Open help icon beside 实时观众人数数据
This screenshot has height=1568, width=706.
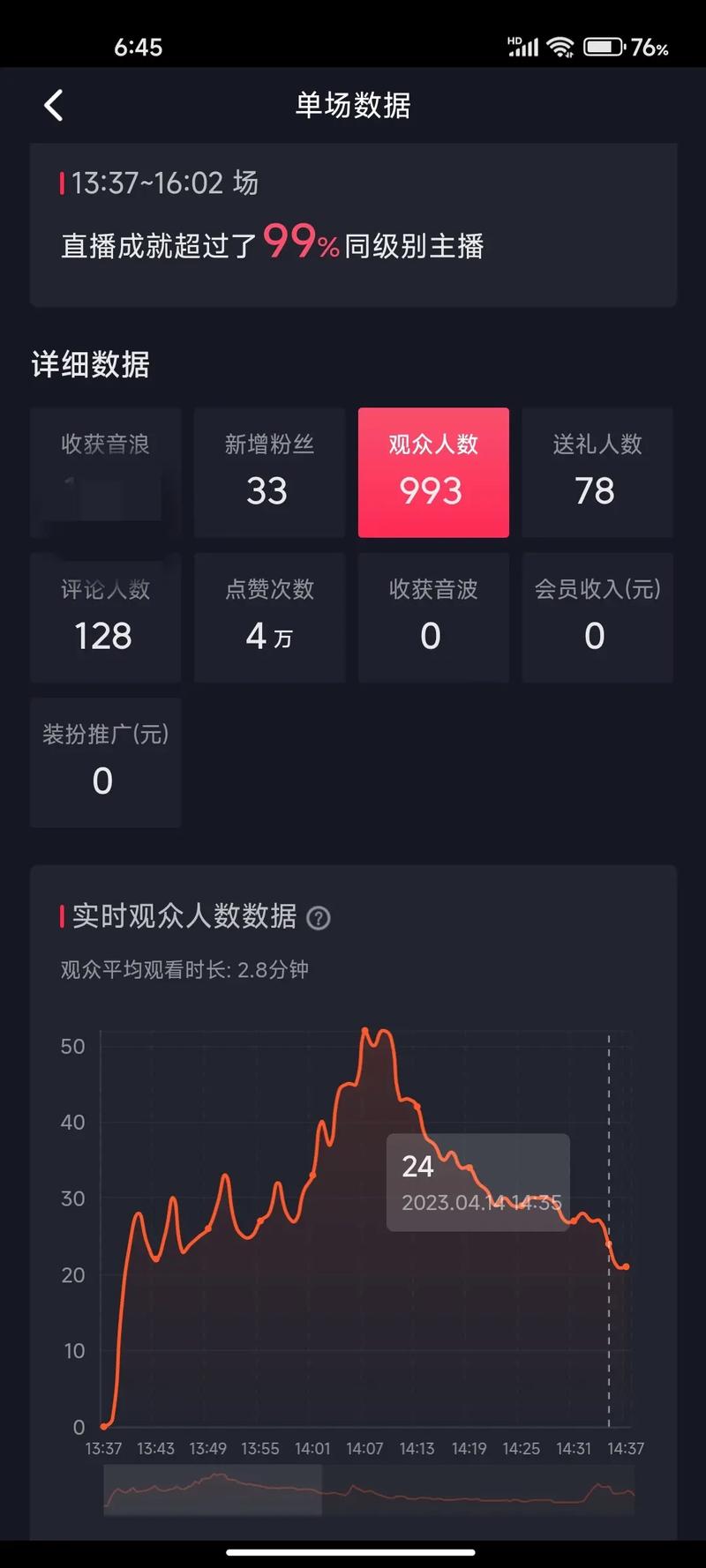[319, 918]
